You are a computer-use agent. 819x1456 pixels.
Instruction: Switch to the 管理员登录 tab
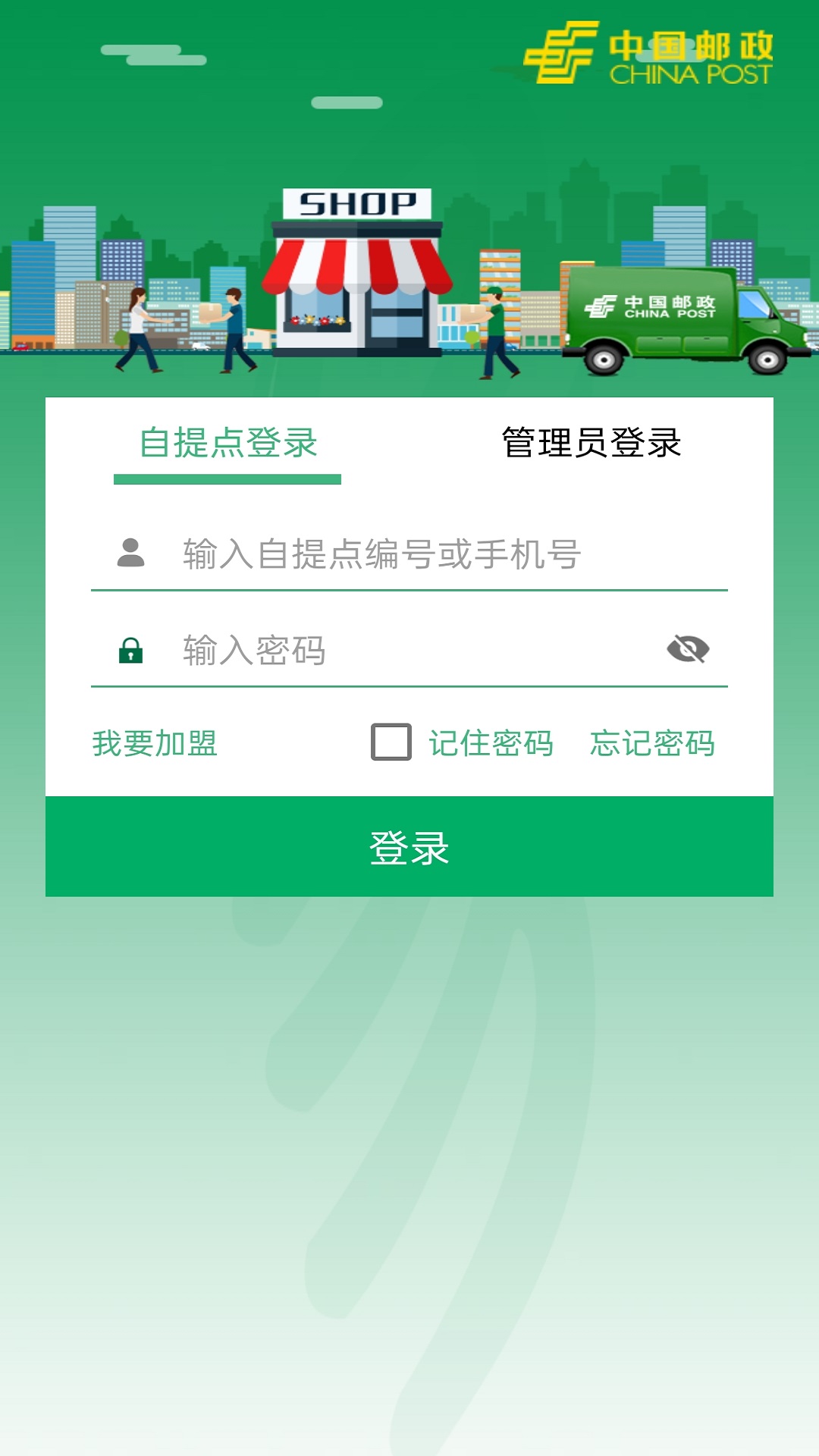tap(590, 444)
